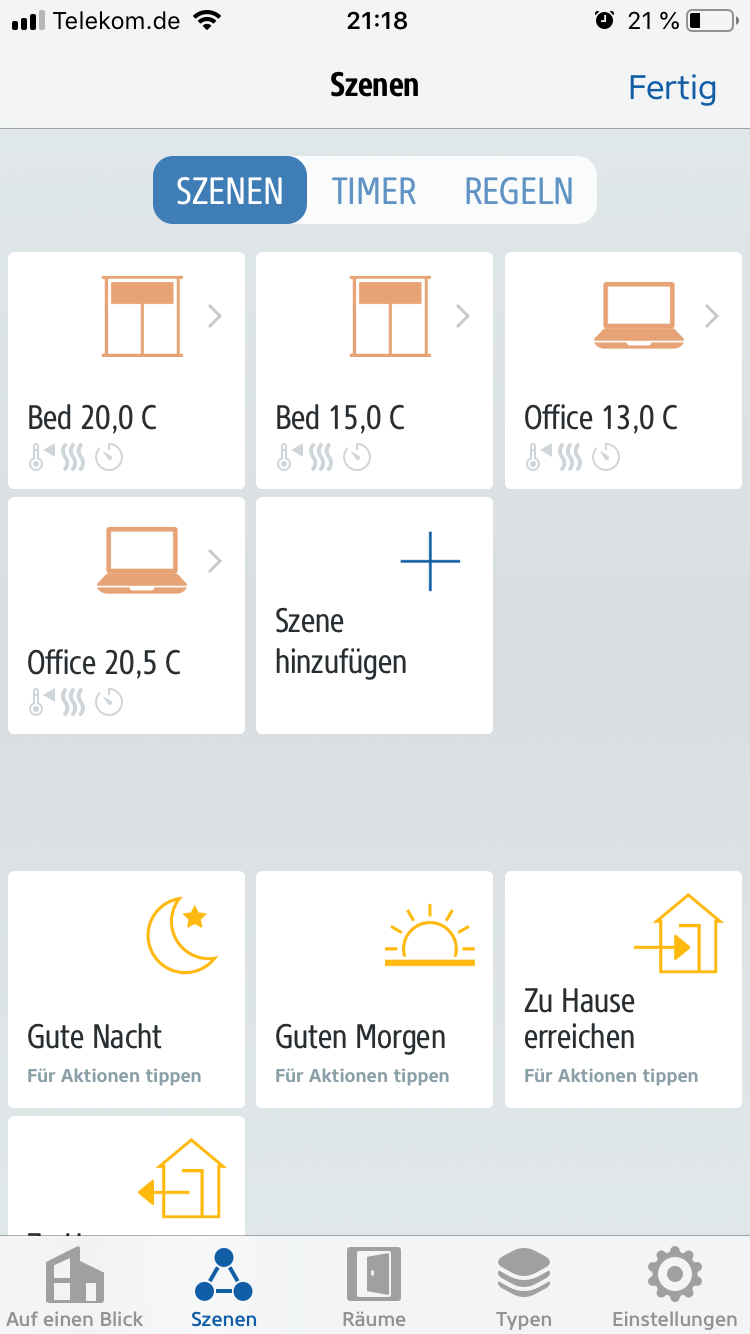The image size is (750, 1334).
Task: Select the SZENEN segment
Action: (x=230, y=191)
